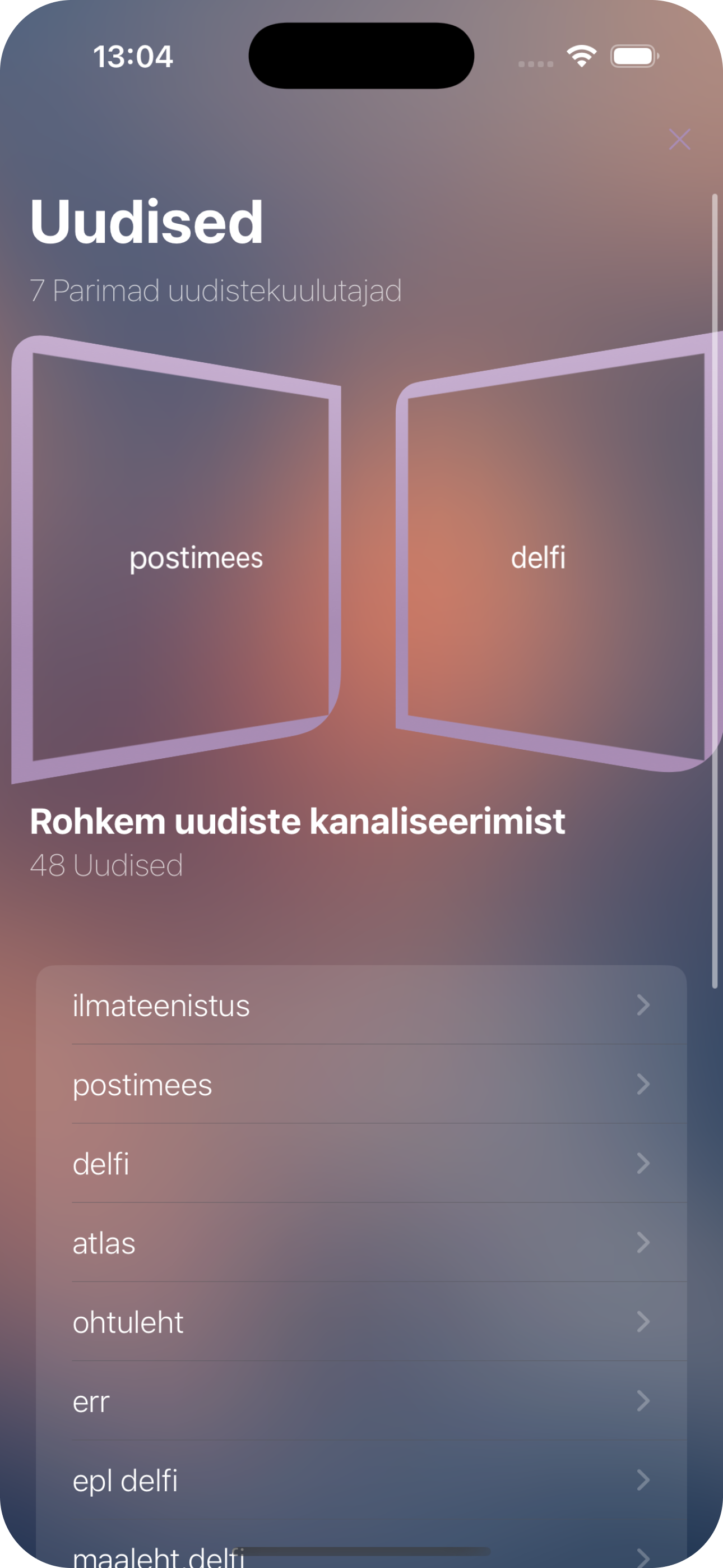Open the postimees featured card
This screenshot has width=723, height=1568.
(x=176, y=559)
